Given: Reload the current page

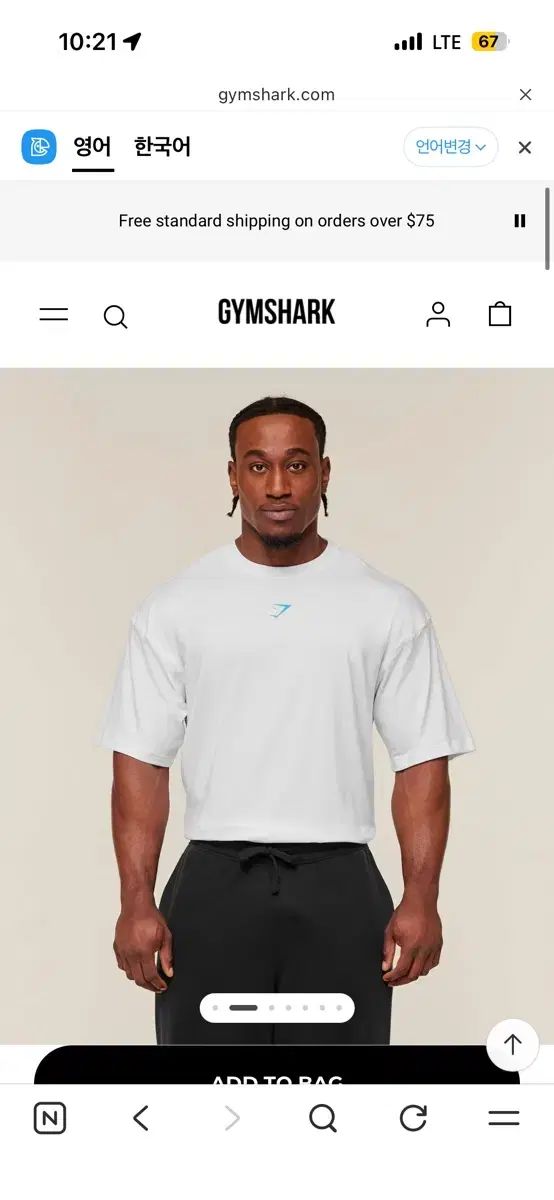Looking at the screenshot, I should pyautogui.click(x=413, y=1118).
